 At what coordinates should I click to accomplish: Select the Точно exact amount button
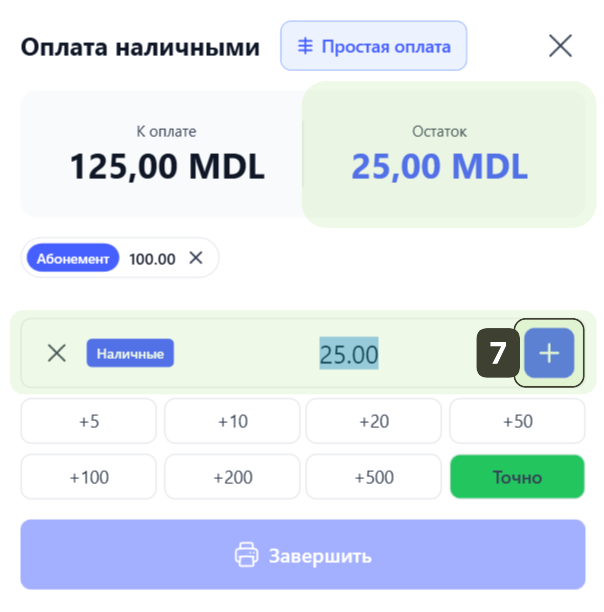[x=517, y=477]
